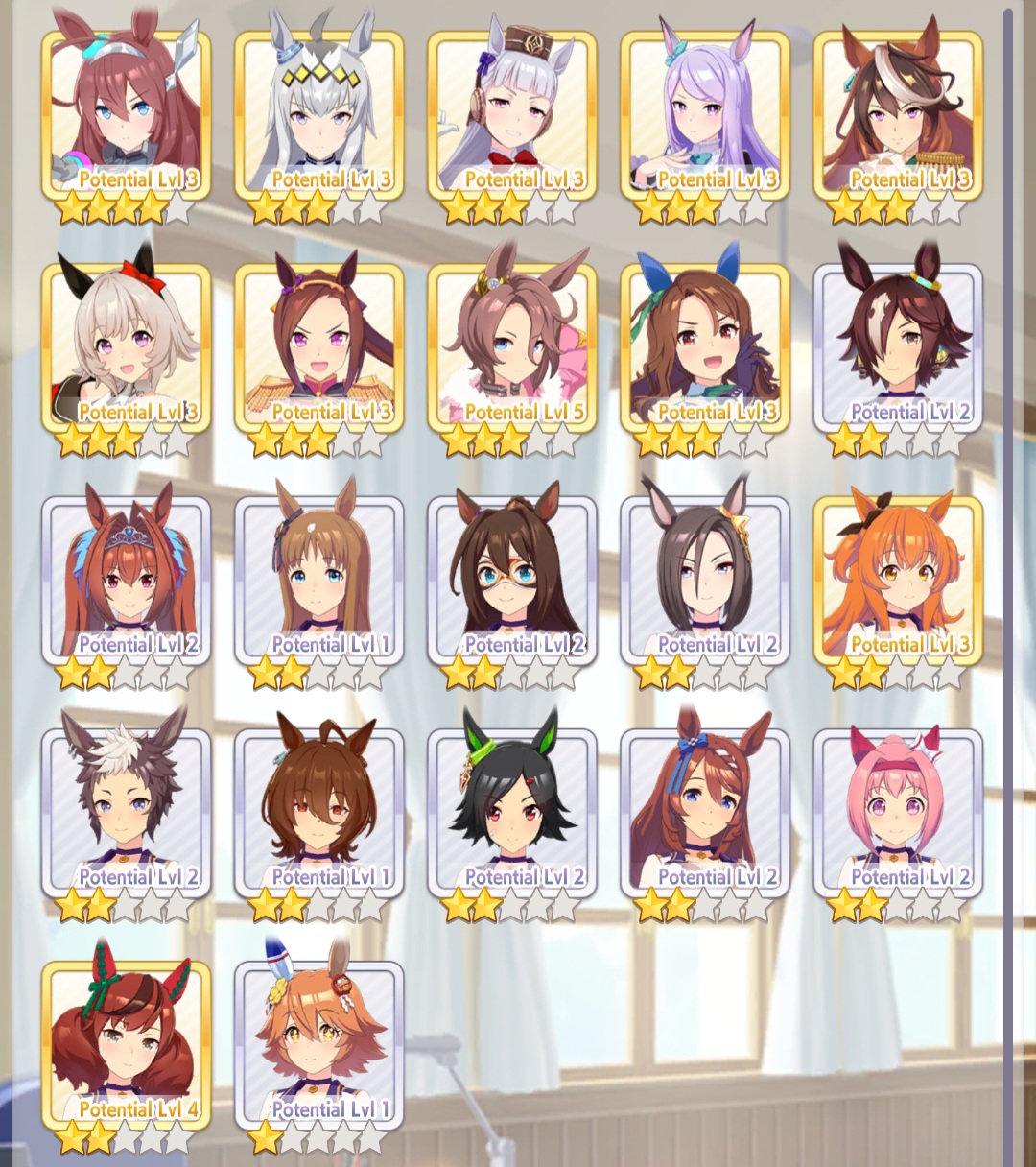Open the long black-haired character with star clip
This screenshot has width=1036, height=1167.
pos(705,581)
